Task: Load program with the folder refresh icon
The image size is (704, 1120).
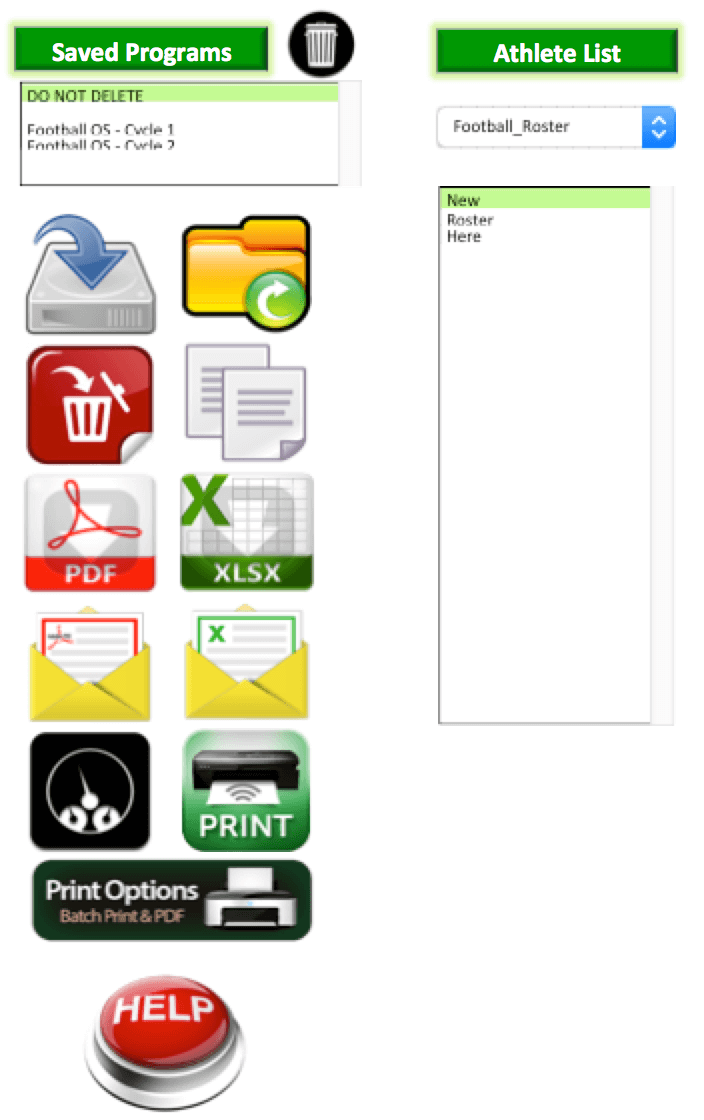Action: coord(246,274)
